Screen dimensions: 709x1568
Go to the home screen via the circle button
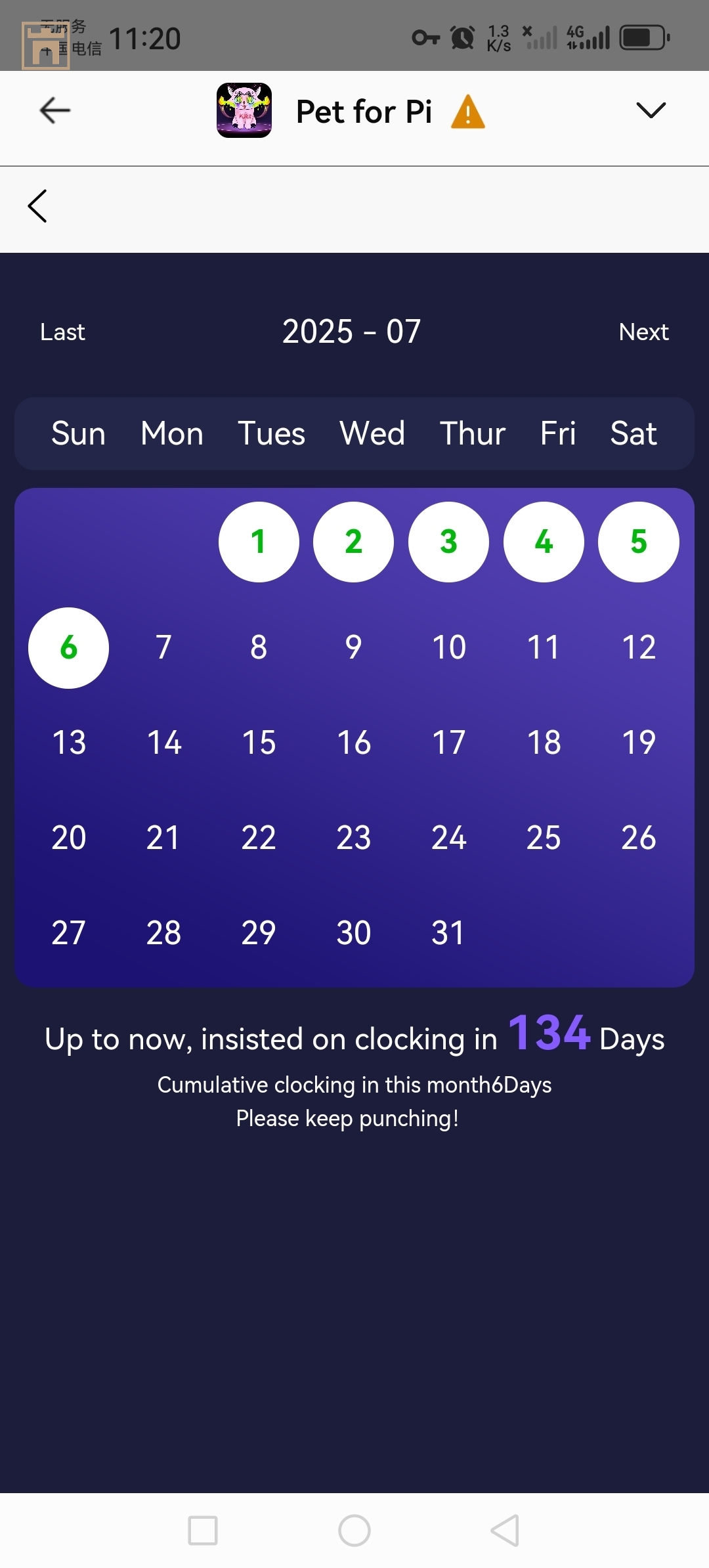(x=354, y=1531)
